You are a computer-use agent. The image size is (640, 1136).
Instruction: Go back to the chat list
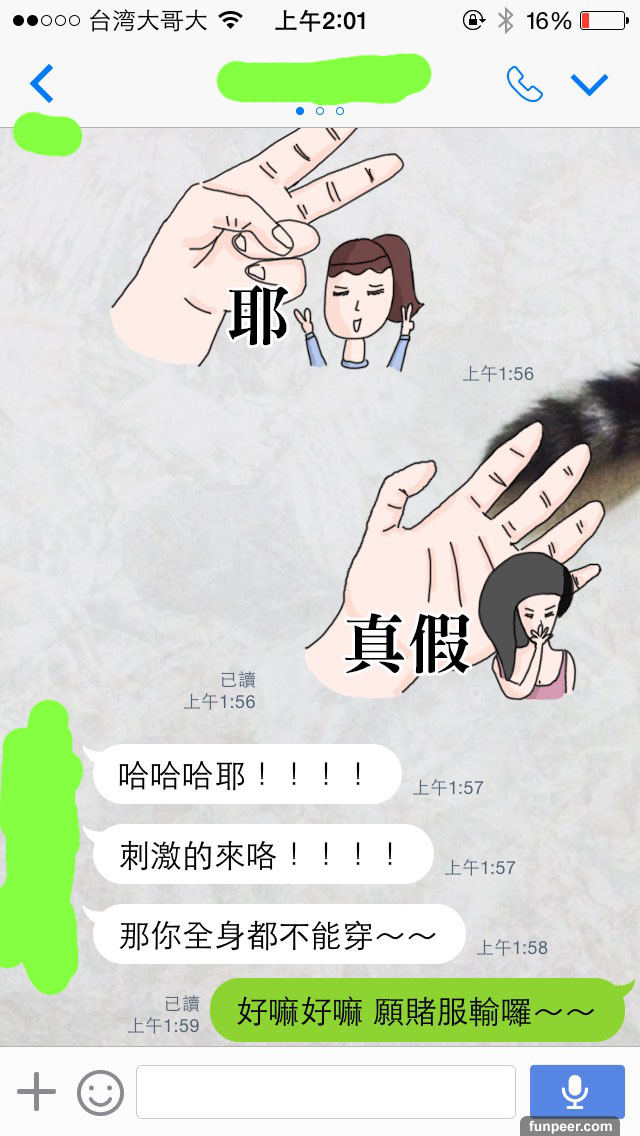pyautogui.click(x=42, y=83)
